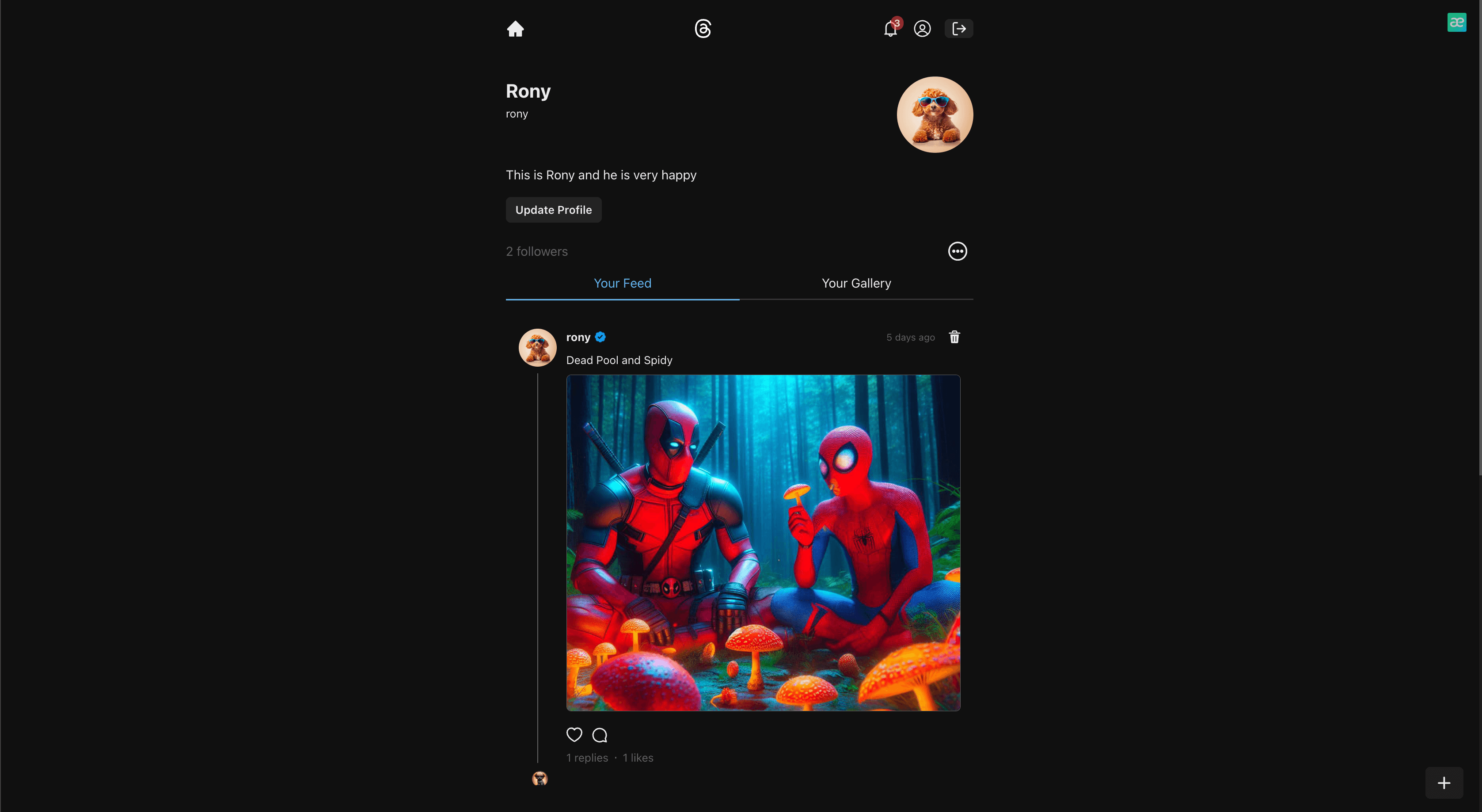
Task: Open the notifications bell
Action: point(890,29)
